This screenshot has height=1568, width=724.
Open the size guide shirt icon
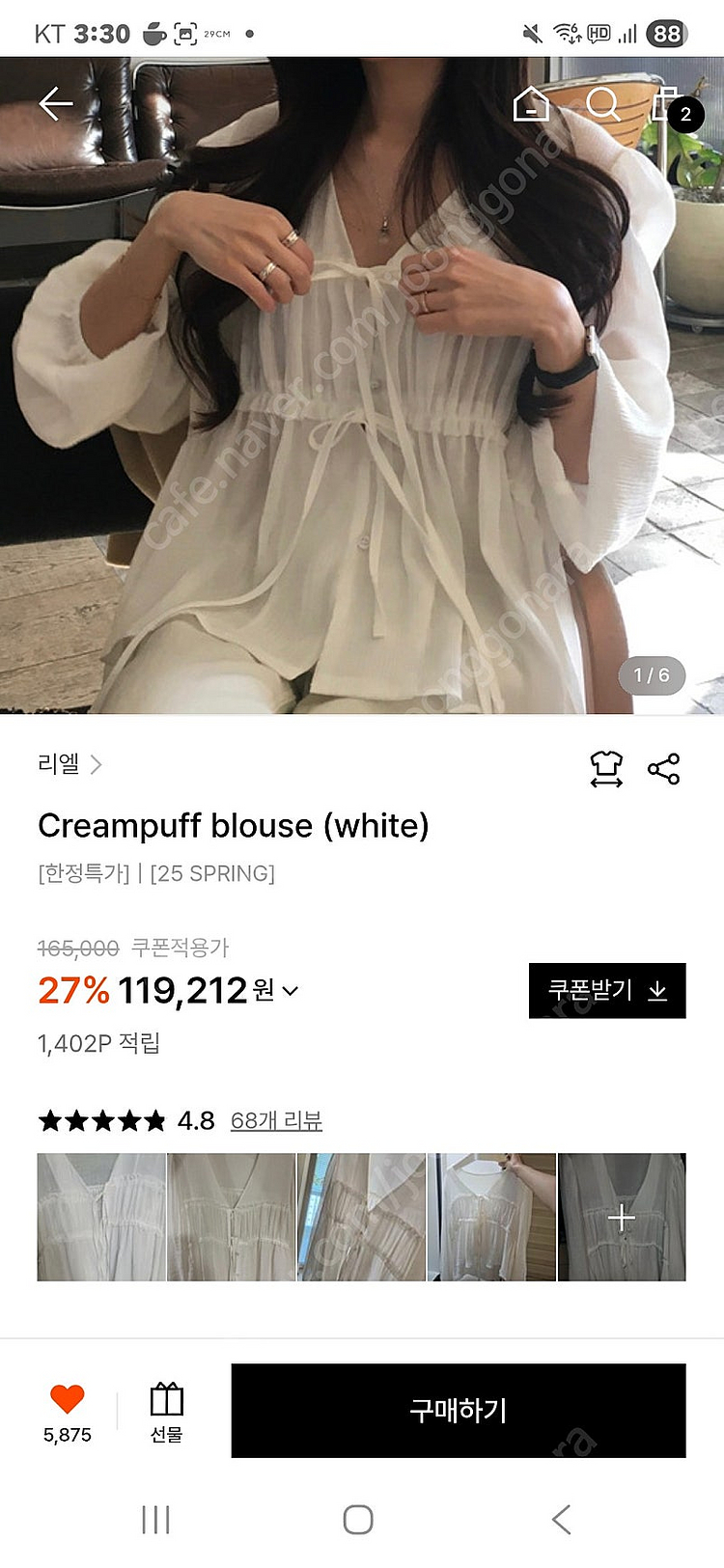click(606, 769)
